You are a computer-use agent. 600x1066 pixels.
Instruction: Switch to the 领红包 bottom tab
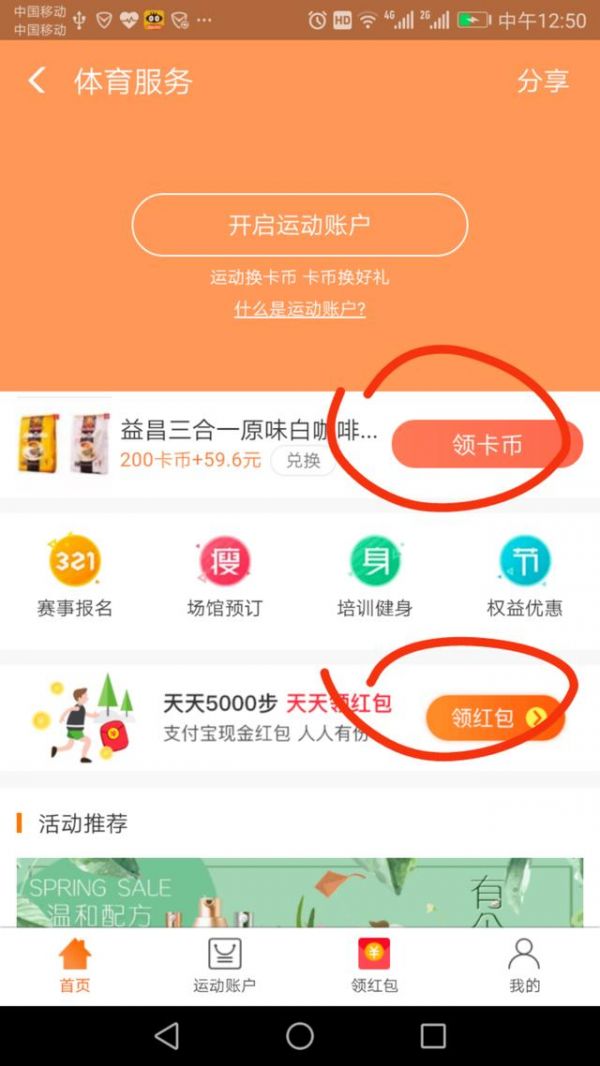(374, 966)
